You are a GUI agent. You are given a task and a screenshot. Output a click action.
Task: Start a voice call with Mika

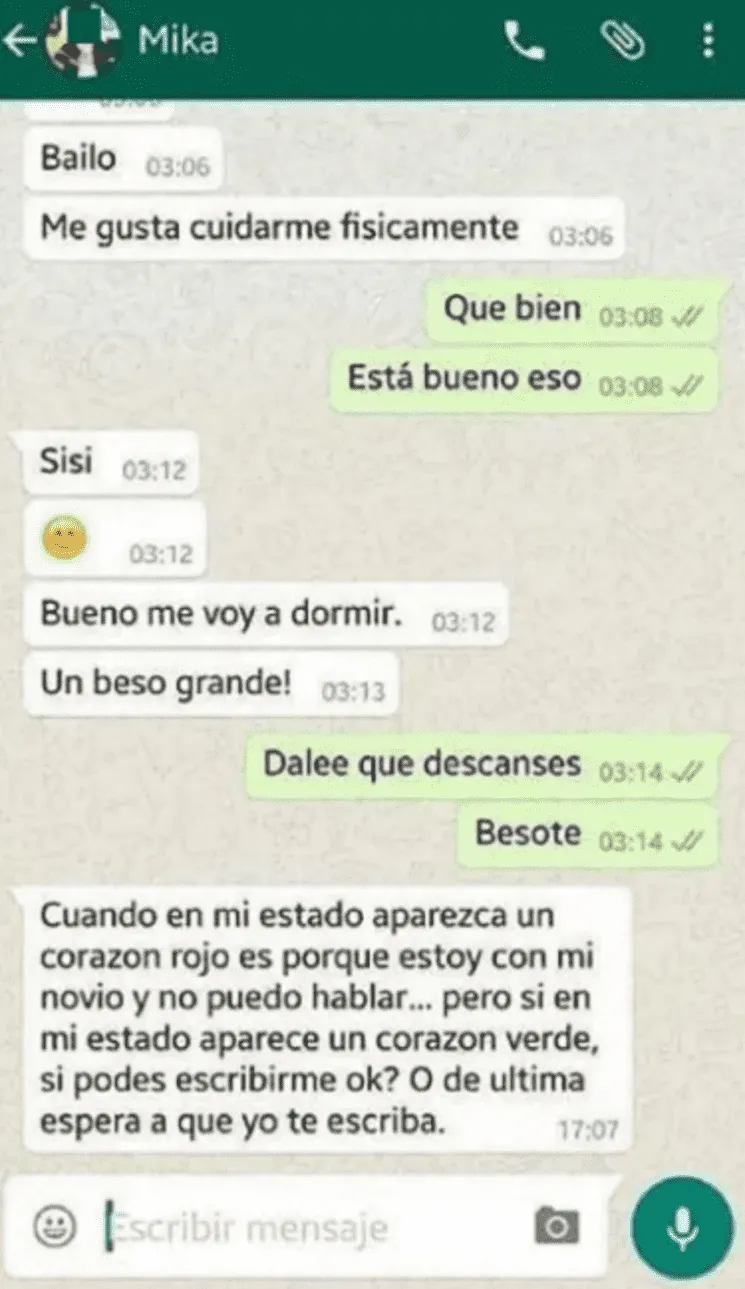pos(523,42)
